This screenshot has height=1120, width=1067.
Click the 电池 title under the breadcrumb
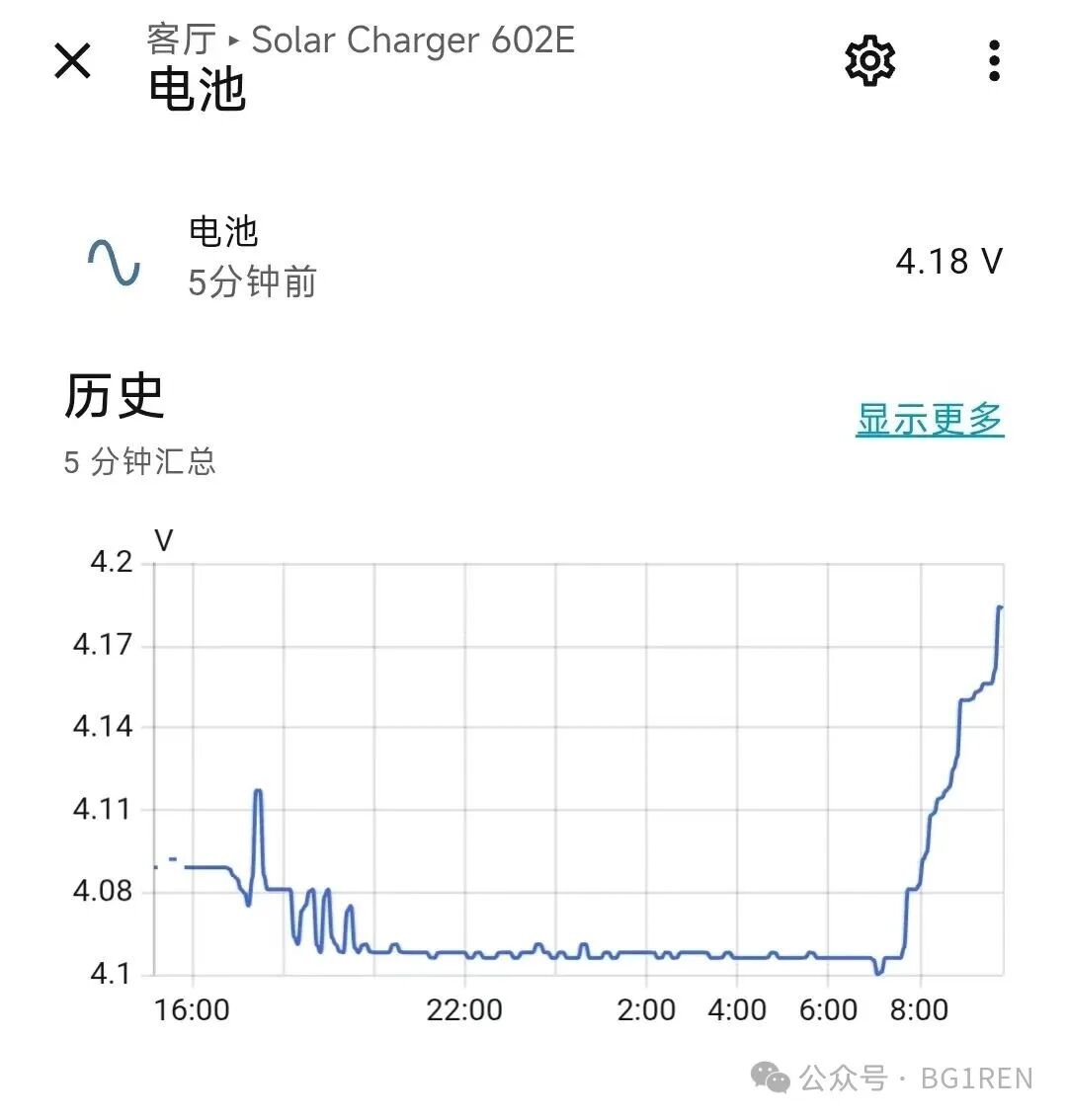[x=193, y=94]
